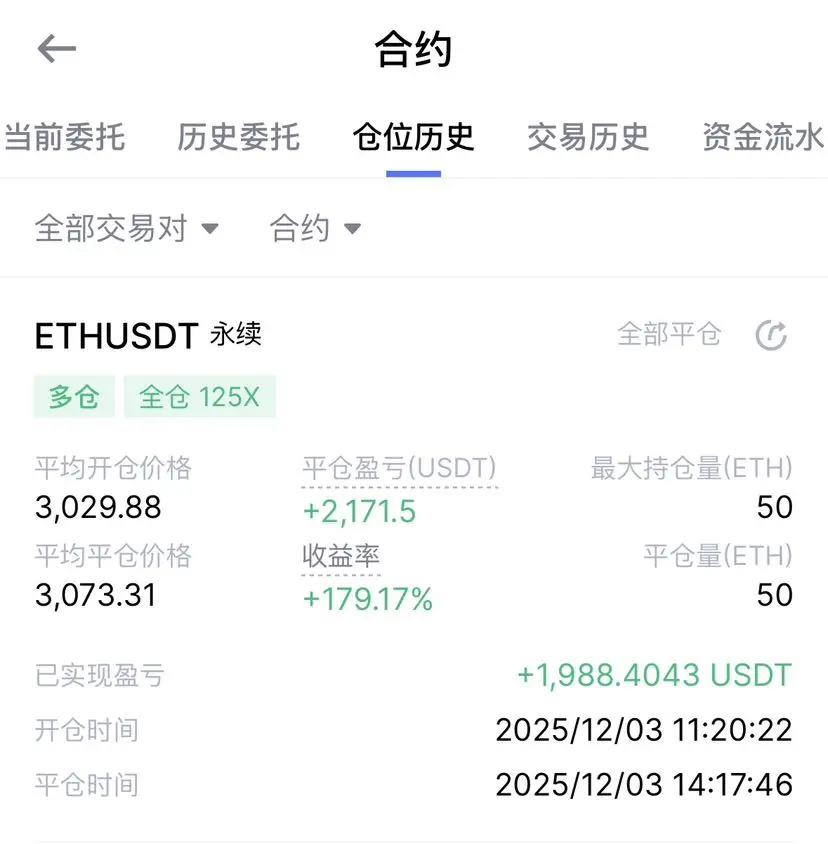Tap the underlined 收益率 label
Image resolution: width=828 pixels, height=844 pixels.
(x=341, y=556)
